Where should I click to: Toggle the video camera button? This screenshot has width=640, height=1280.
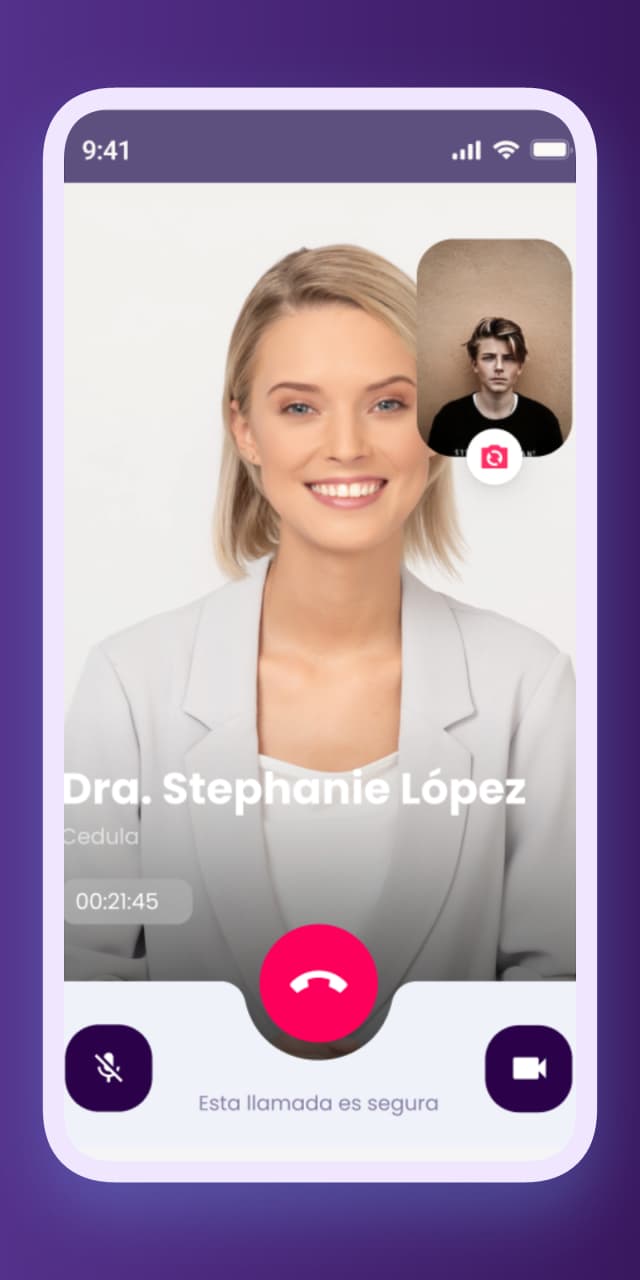[528, 1068]
